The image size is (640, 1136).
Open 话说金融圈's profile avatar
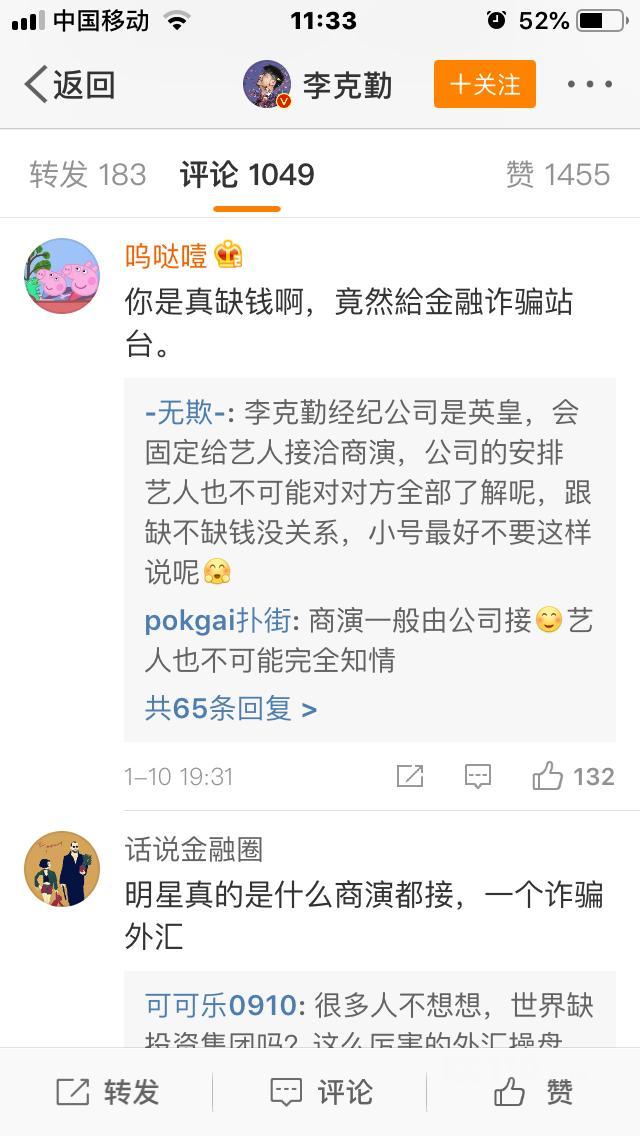[62, 869]
